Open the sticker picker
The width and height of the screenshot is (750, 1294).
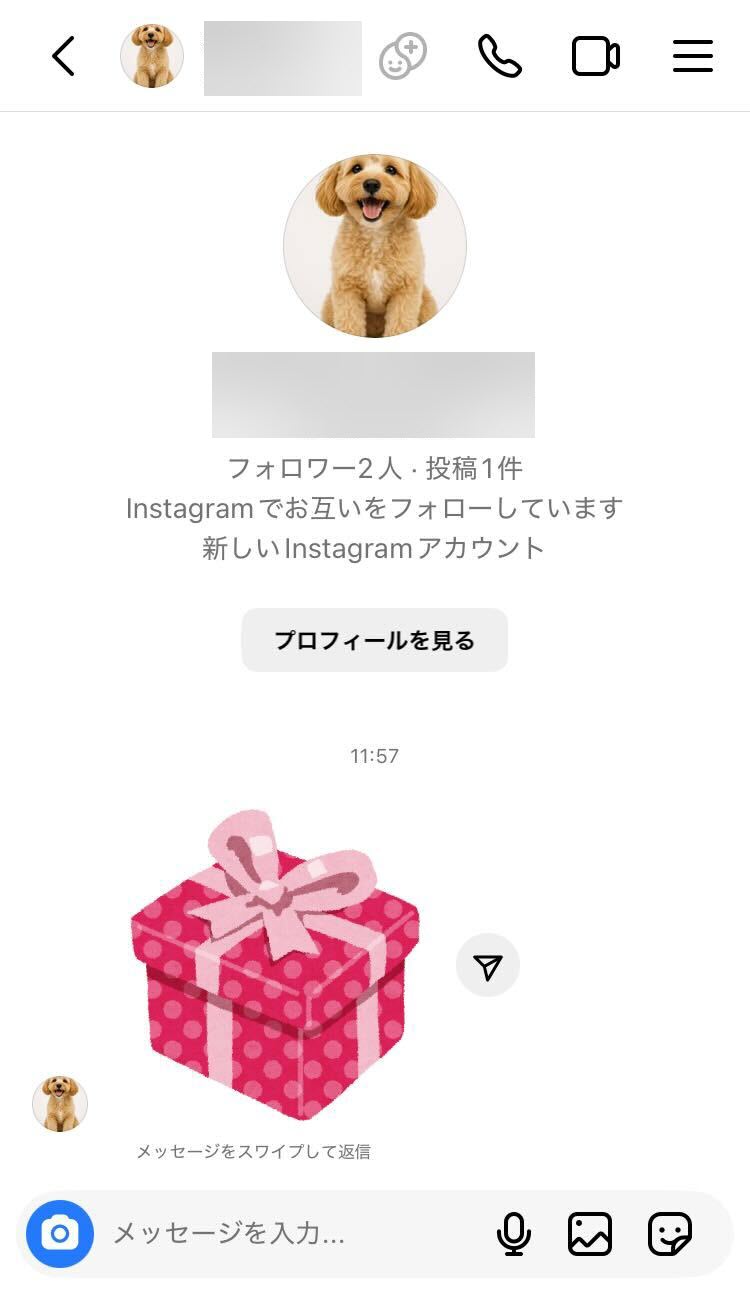point(668,1233)
